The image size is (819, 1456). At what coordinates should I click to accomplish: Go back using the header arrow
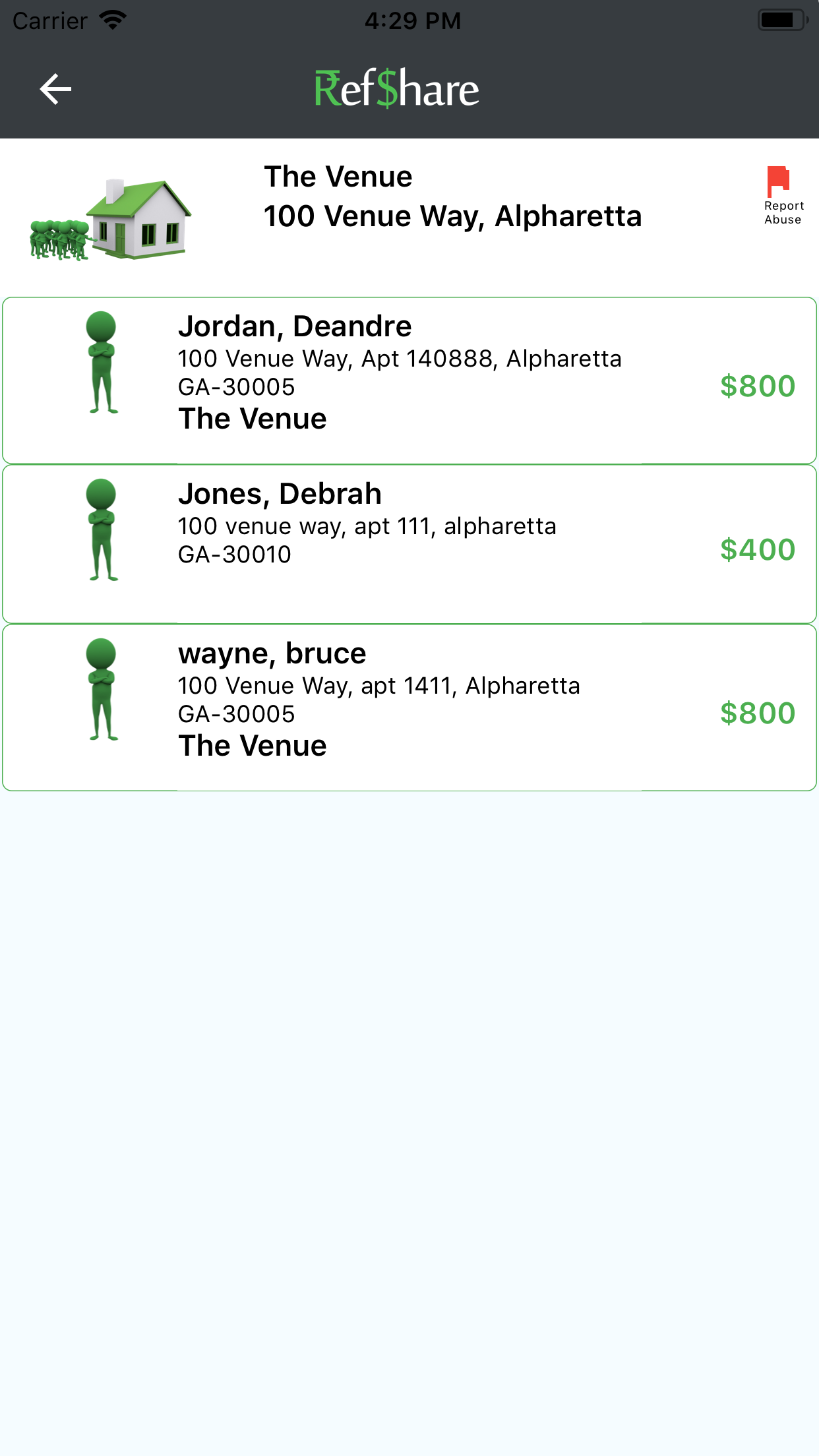pos(55,89)
